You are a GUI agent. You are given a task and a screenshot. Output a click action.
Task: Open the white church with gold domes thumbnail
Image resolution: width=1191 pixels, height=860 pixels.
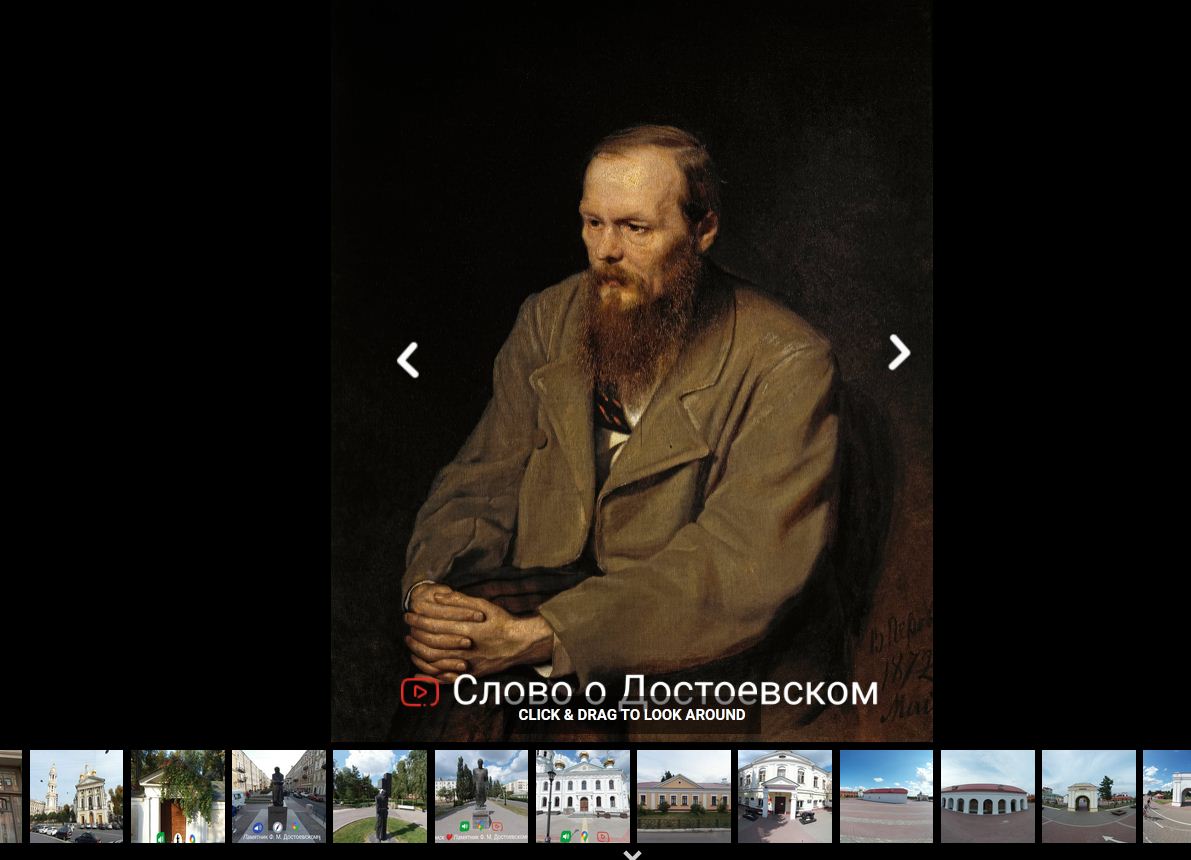pos(583,796)
